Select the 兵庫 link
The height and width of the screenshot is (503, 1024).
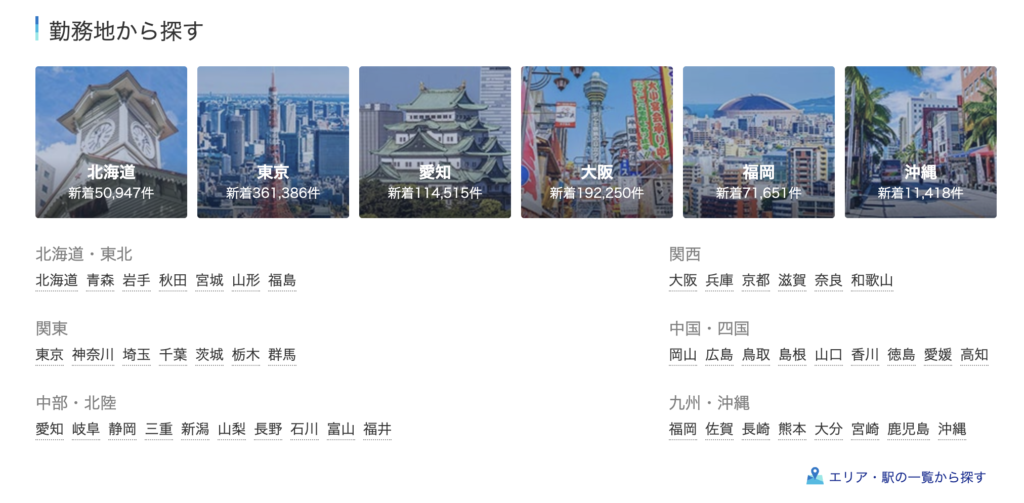[719, 281]
